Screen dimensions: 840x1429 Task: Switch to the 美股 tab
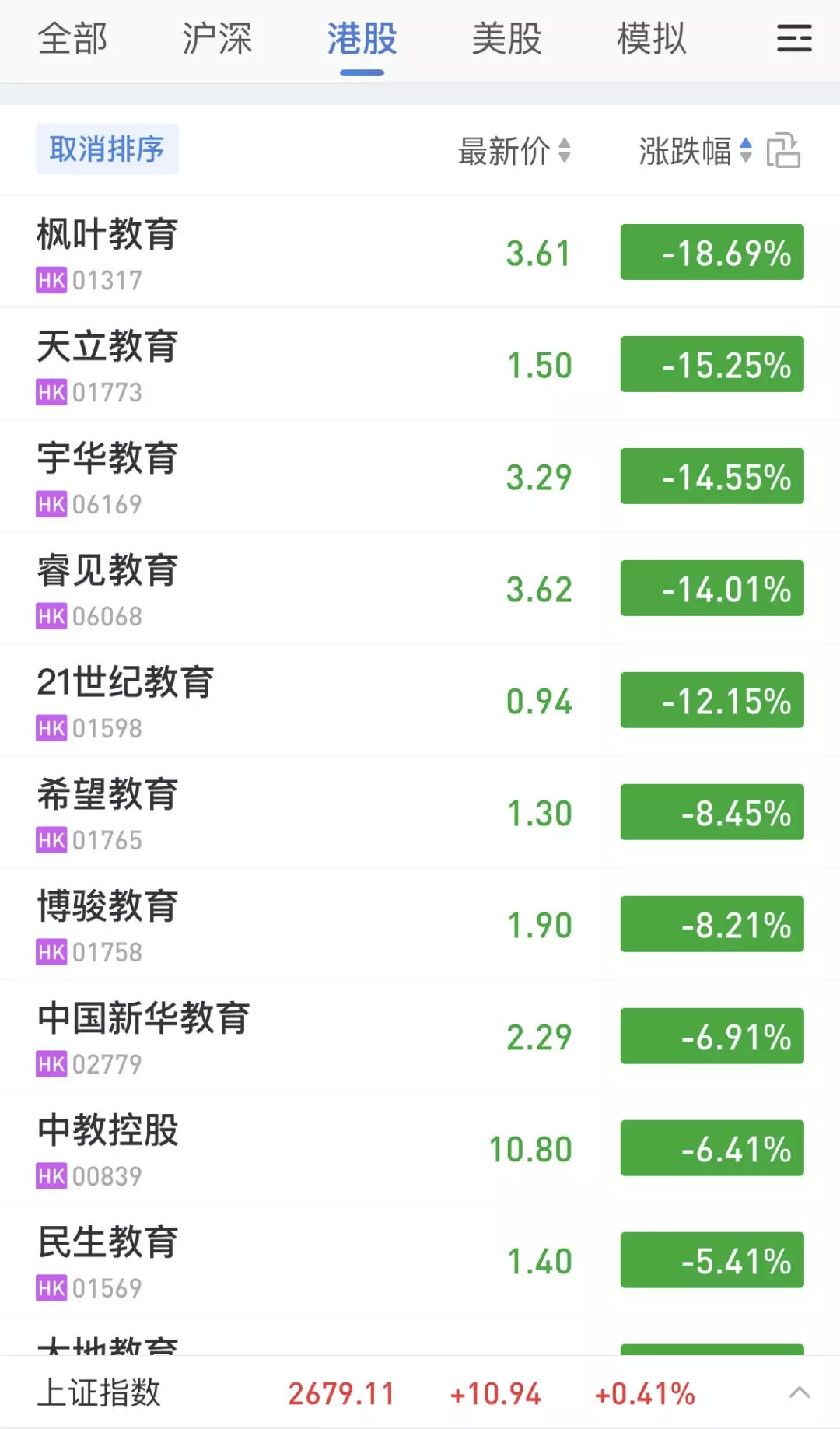point(507,38)
